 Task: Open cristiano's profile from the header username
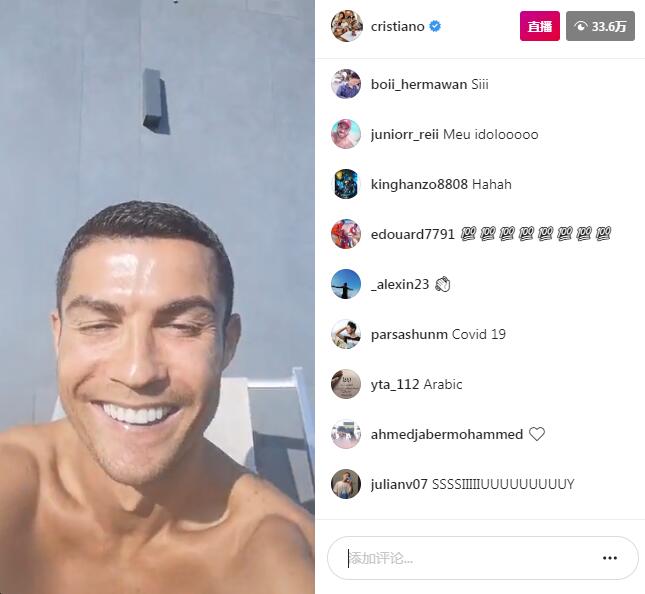(397, 27)
